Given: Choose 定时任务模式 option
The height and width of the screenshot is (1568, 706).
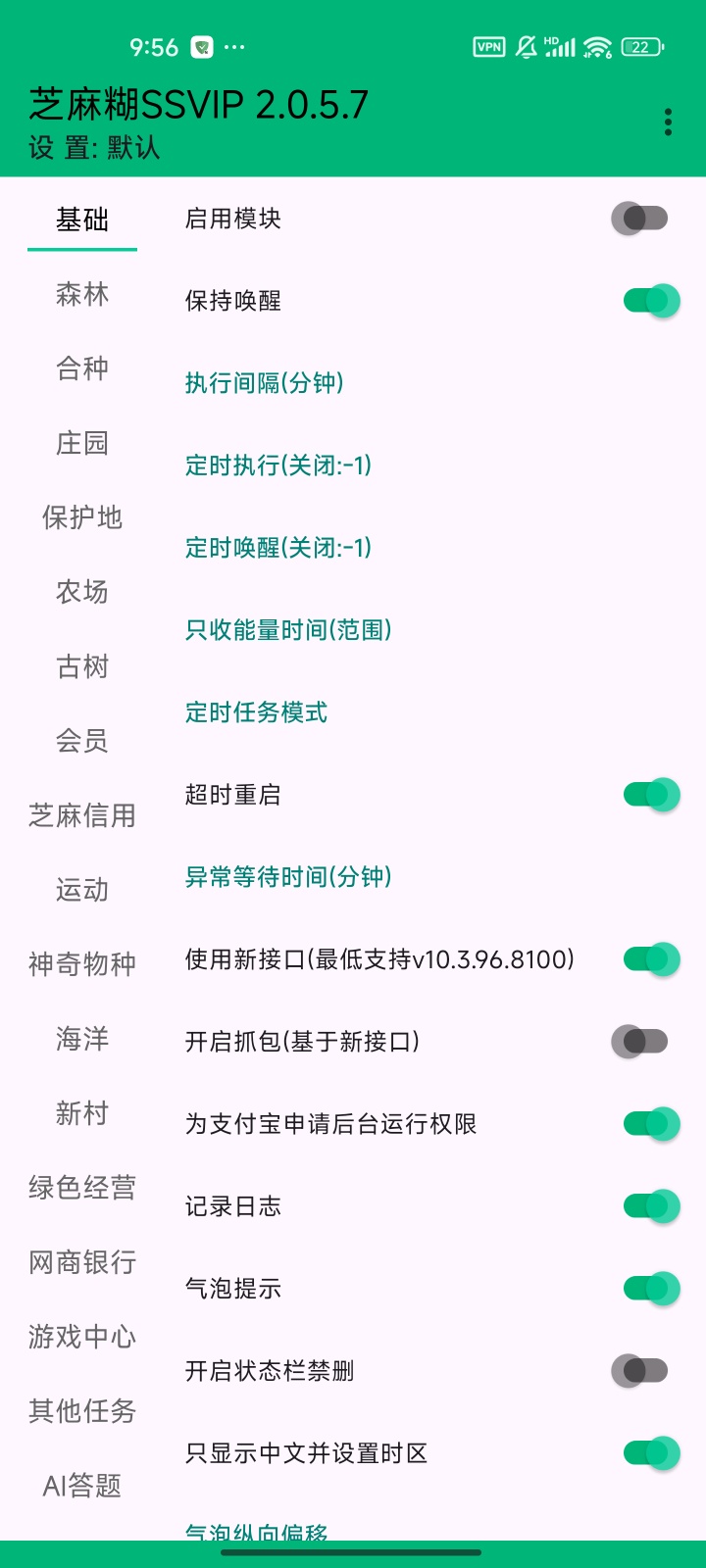Looking at the screenshot, I should [x=256, y=711].
